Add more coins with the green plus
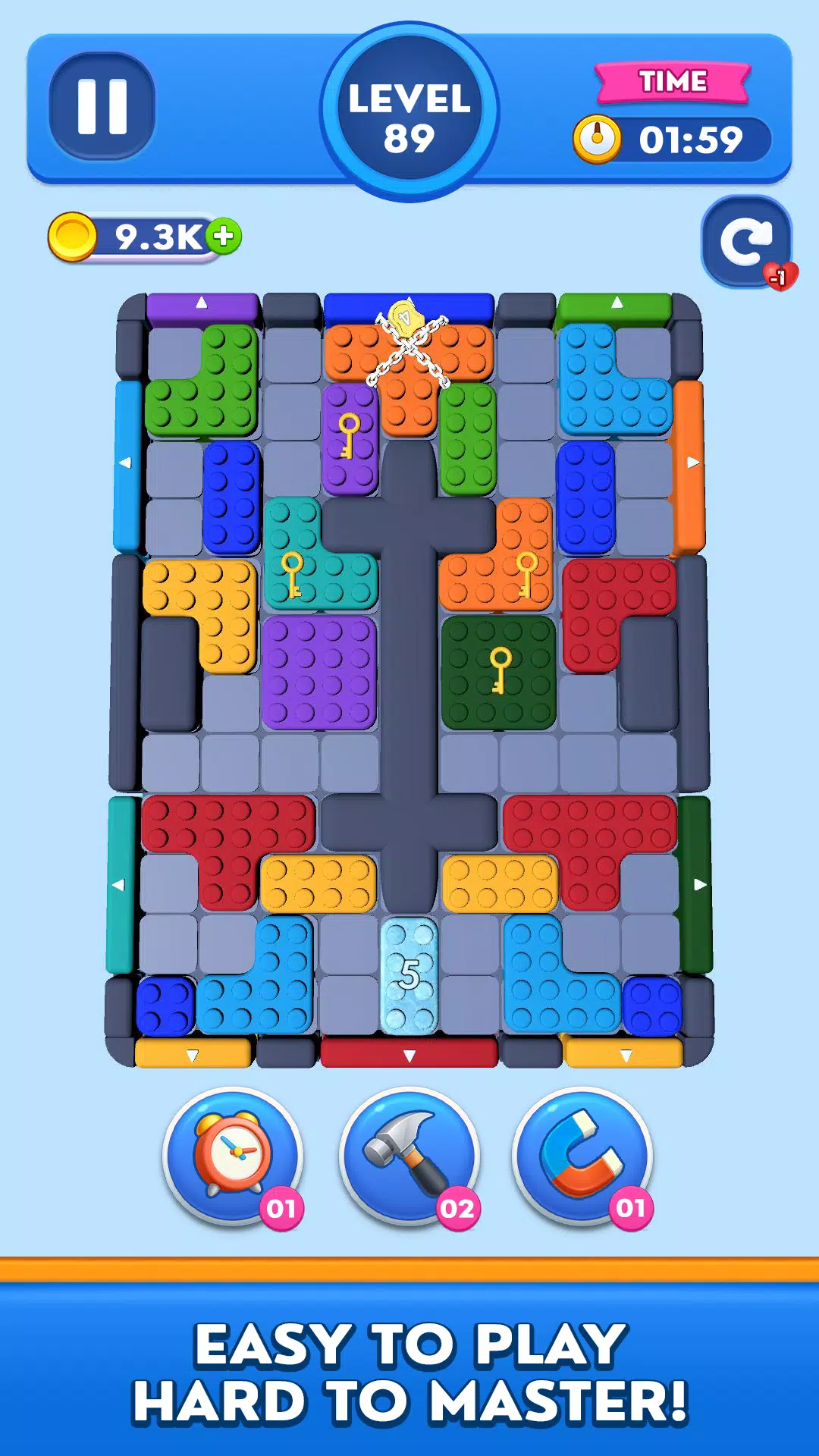 pos(224,236)
